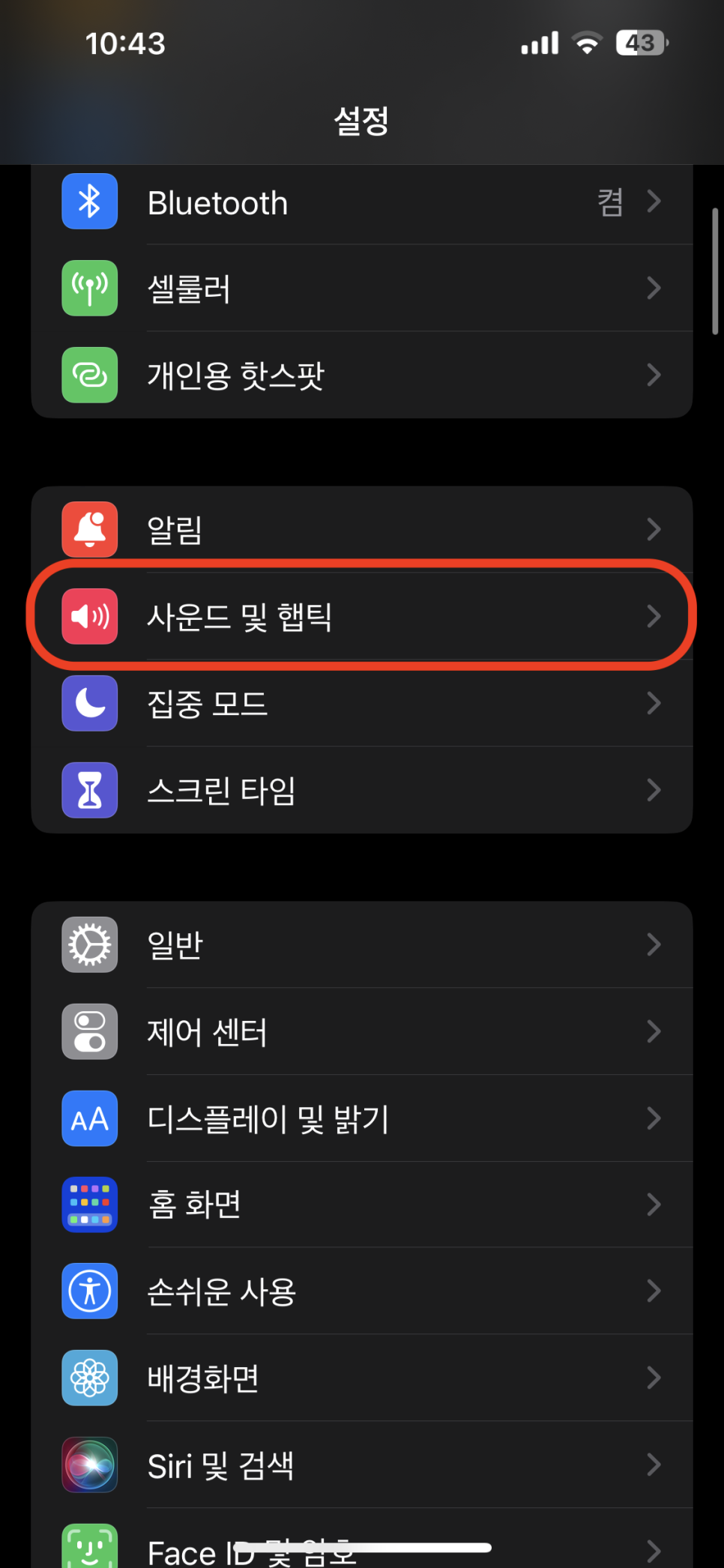The width and height of the screenshot is (724, 1568).
Task: Open 배경화면 settings
Action: (x=362, y=1378)
